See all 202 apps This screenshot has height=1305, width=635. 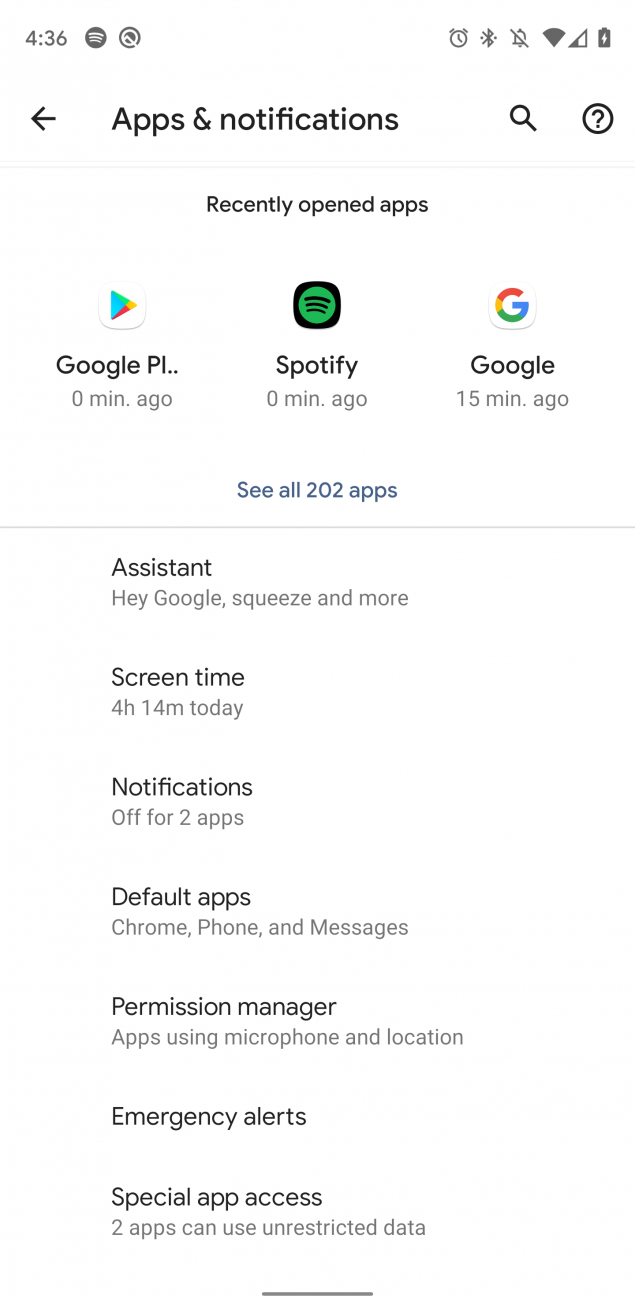pyautogui.click(x=317, y=490)
